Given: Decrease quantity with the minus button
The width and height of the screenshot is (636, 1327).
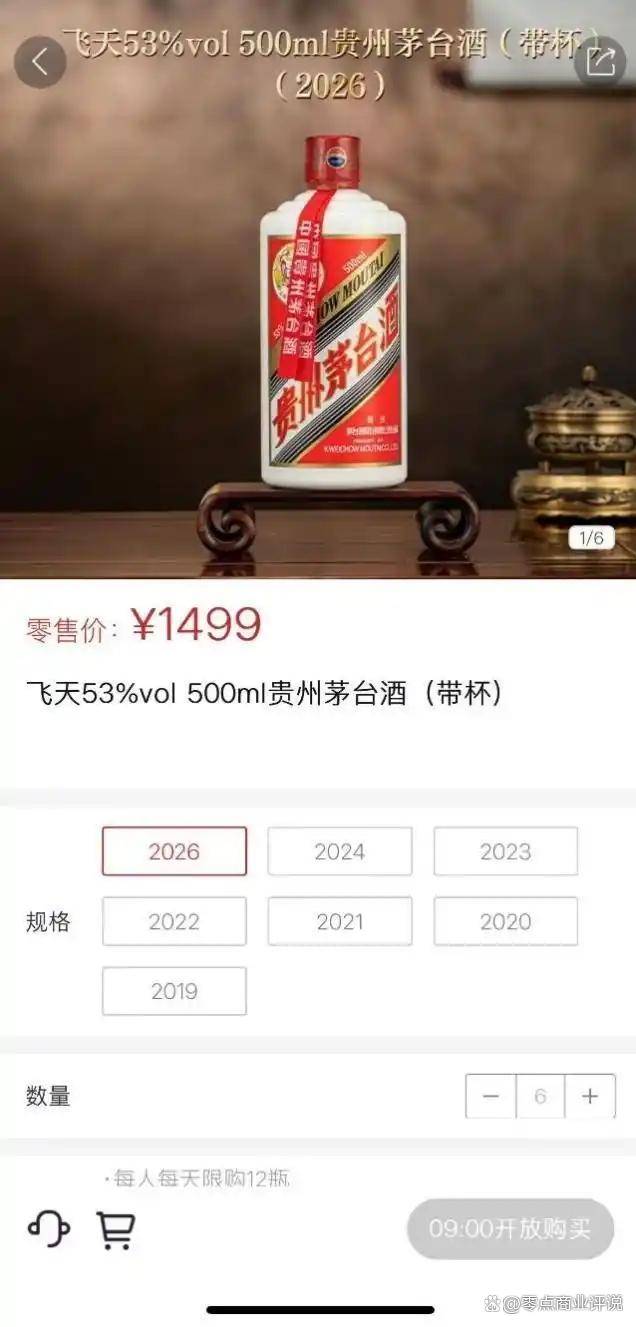Looking at the screenshot, I should point(491,1096).
